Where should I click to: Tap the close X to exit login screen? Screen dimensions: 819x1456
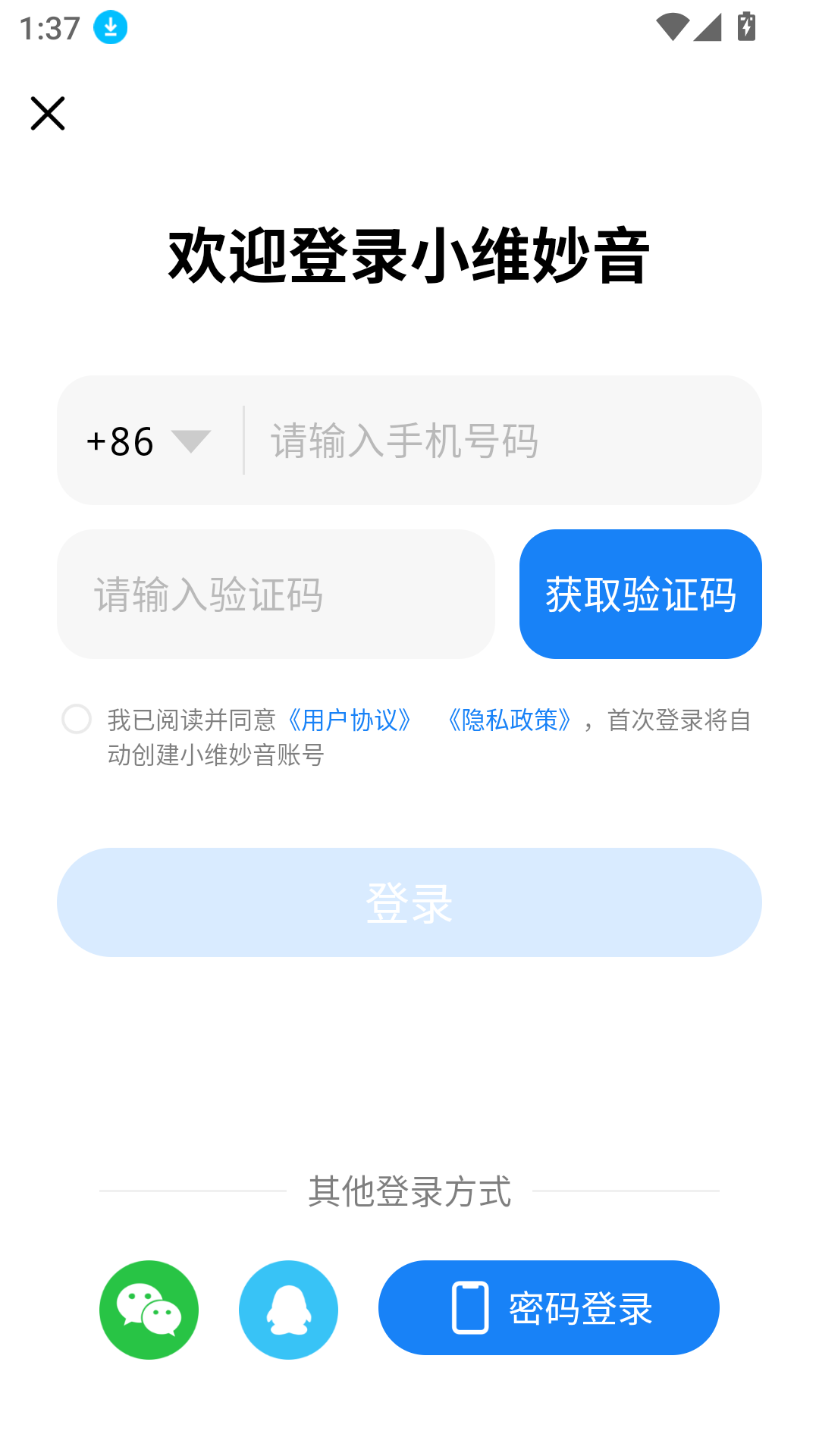pos(48,114)
